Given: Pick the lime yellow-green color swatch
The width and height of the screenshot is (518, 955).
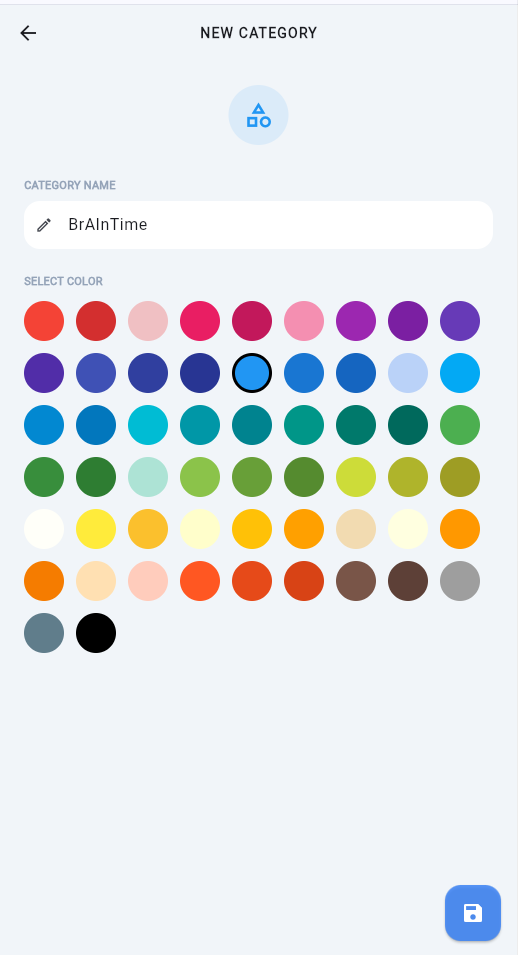Looking at the screenshot, I should coord(356,477).
